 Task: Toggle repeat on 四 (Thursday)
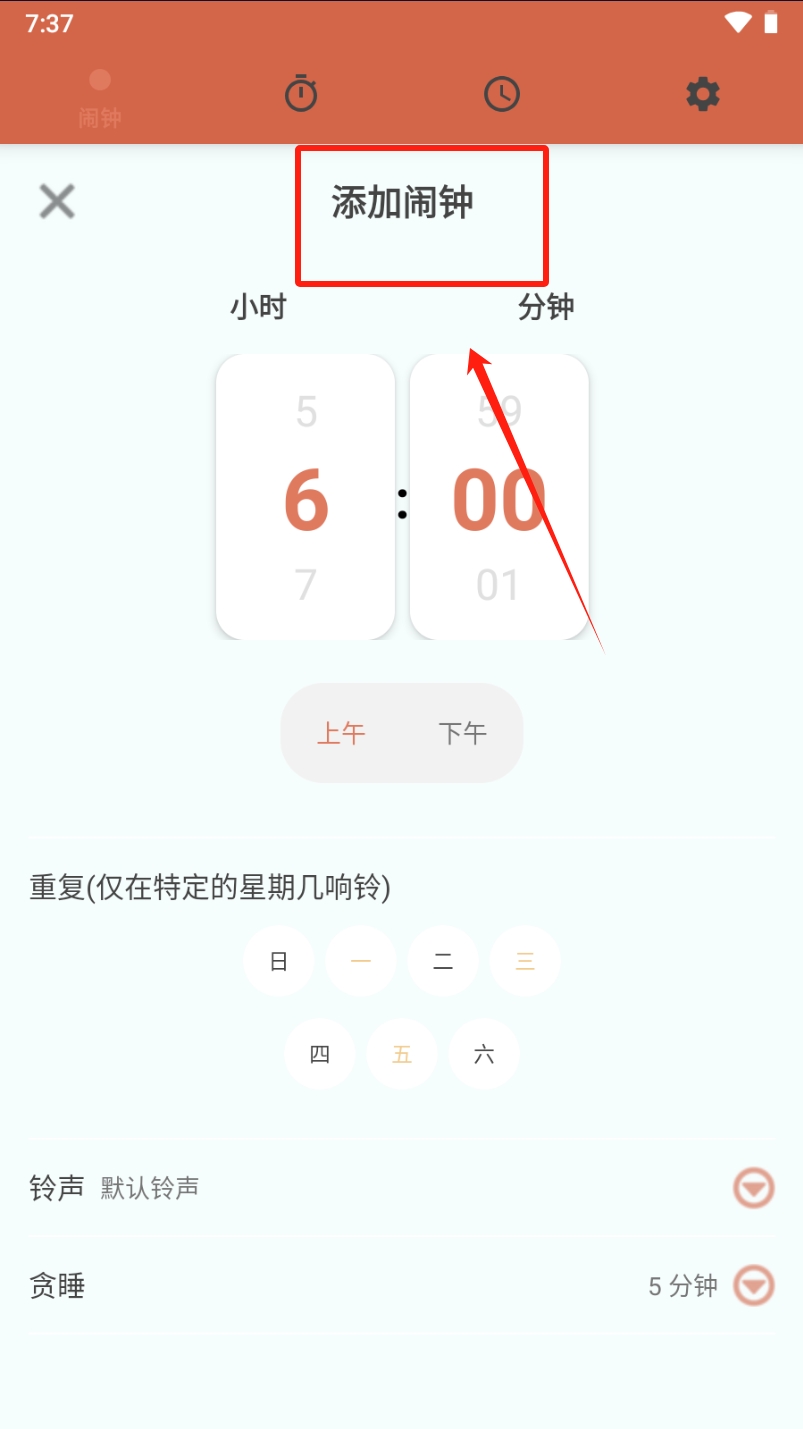coord(320,1054)
